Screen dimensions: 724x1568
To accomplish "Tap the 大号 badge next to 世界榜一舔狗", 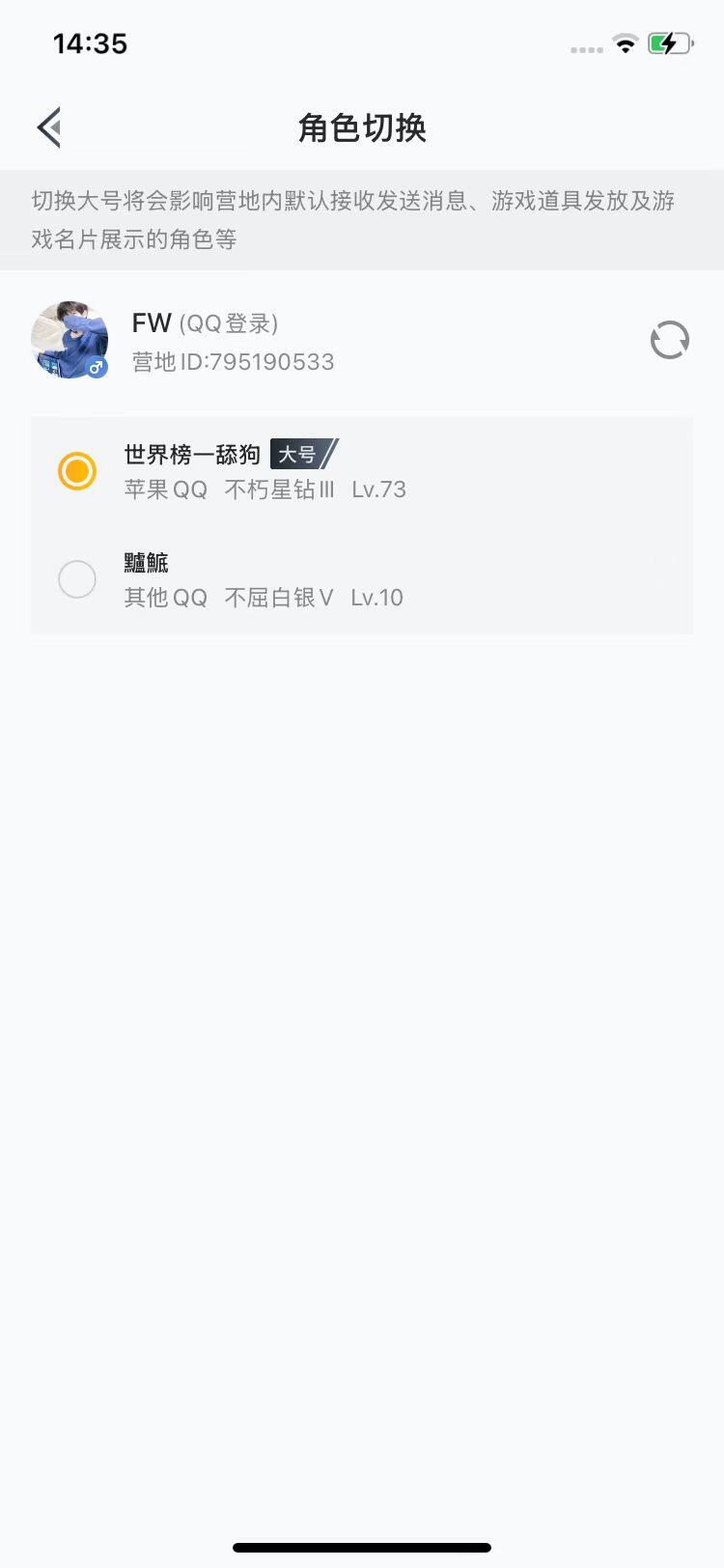I will [302, 455].
